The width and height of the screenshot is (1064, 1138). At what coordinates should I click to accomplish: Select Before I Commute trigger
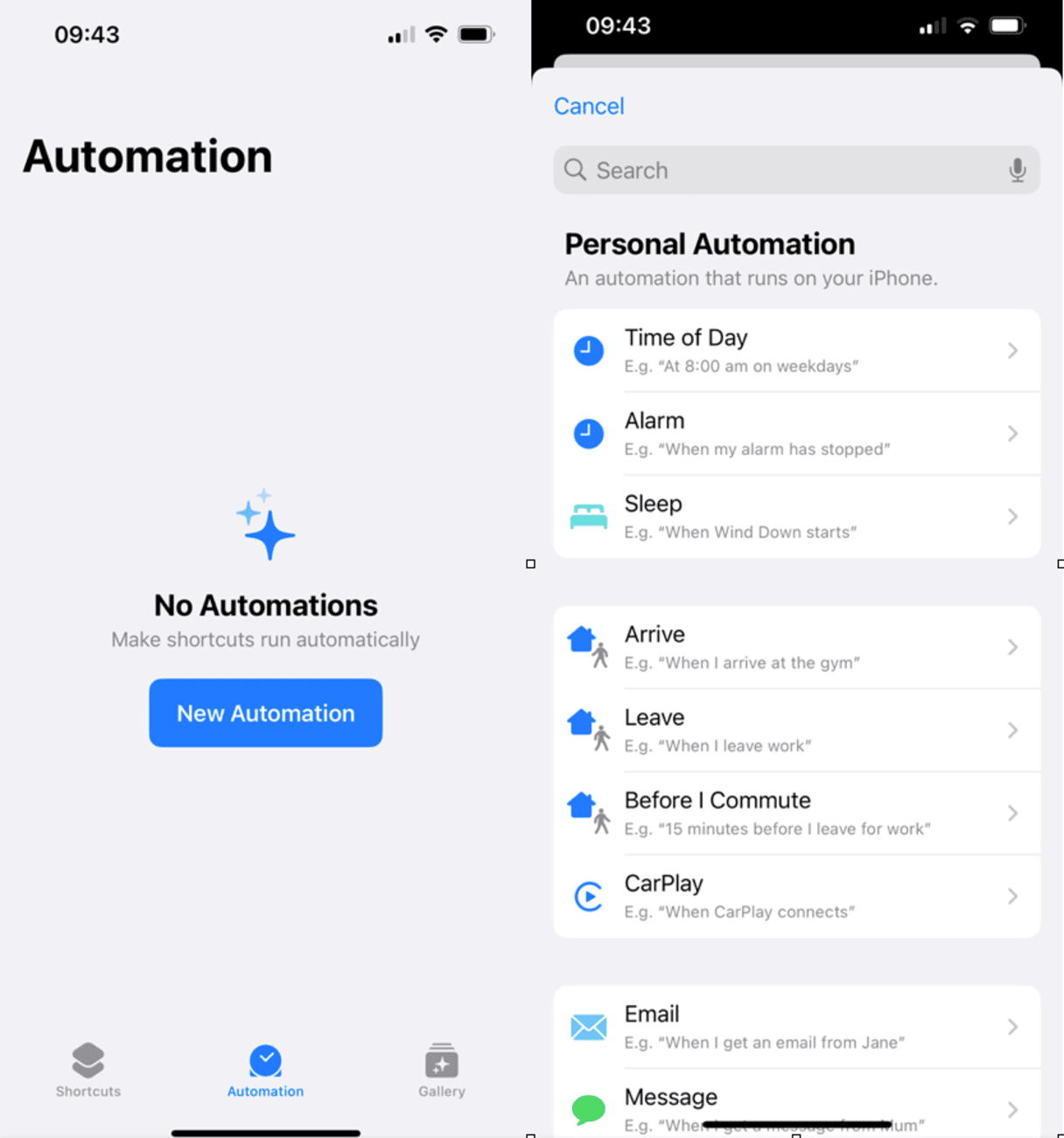(796, 813)
